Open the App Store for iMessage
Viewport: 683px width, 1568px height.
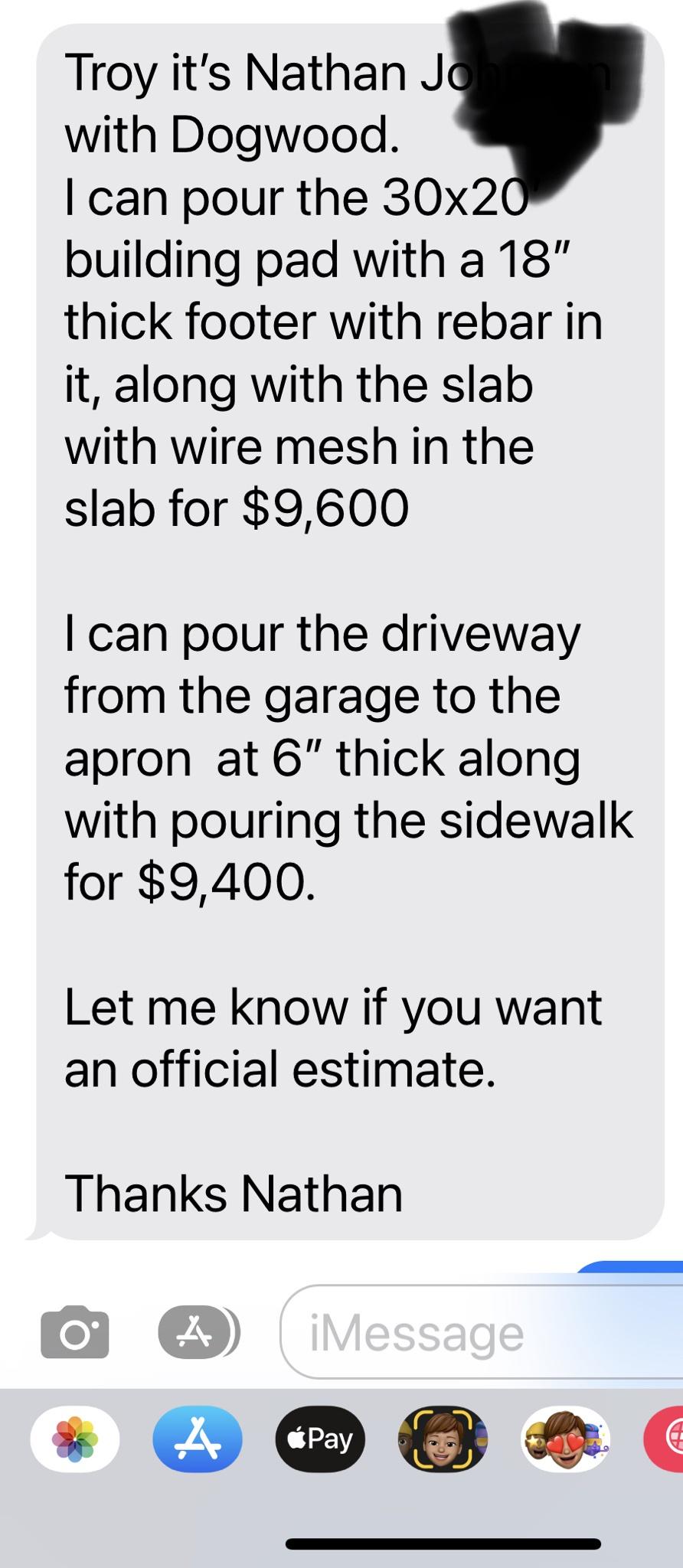coord(198,1439)
